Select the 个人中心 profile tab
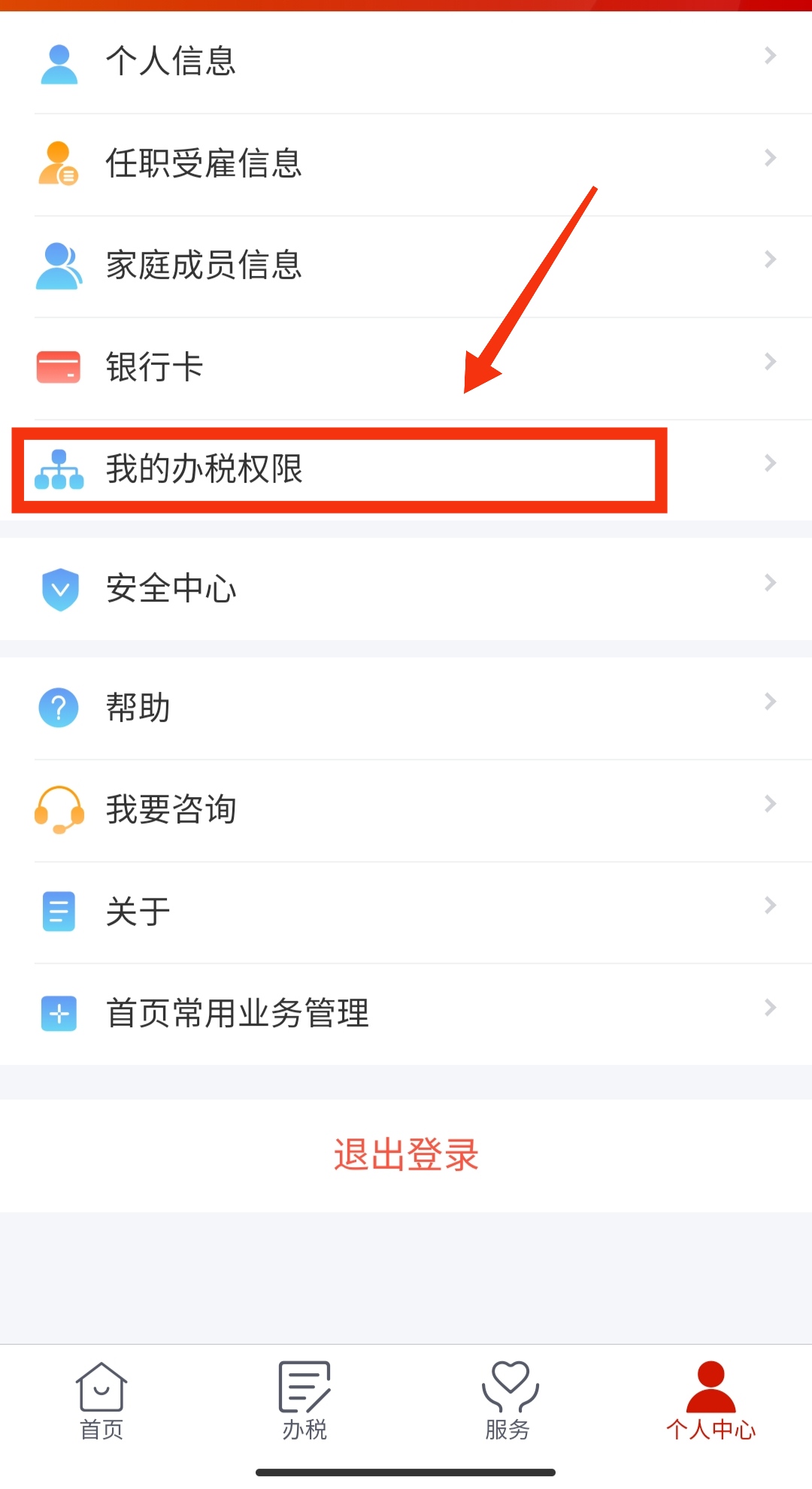The image size is (812, 1489). (x=710, y=1400)
